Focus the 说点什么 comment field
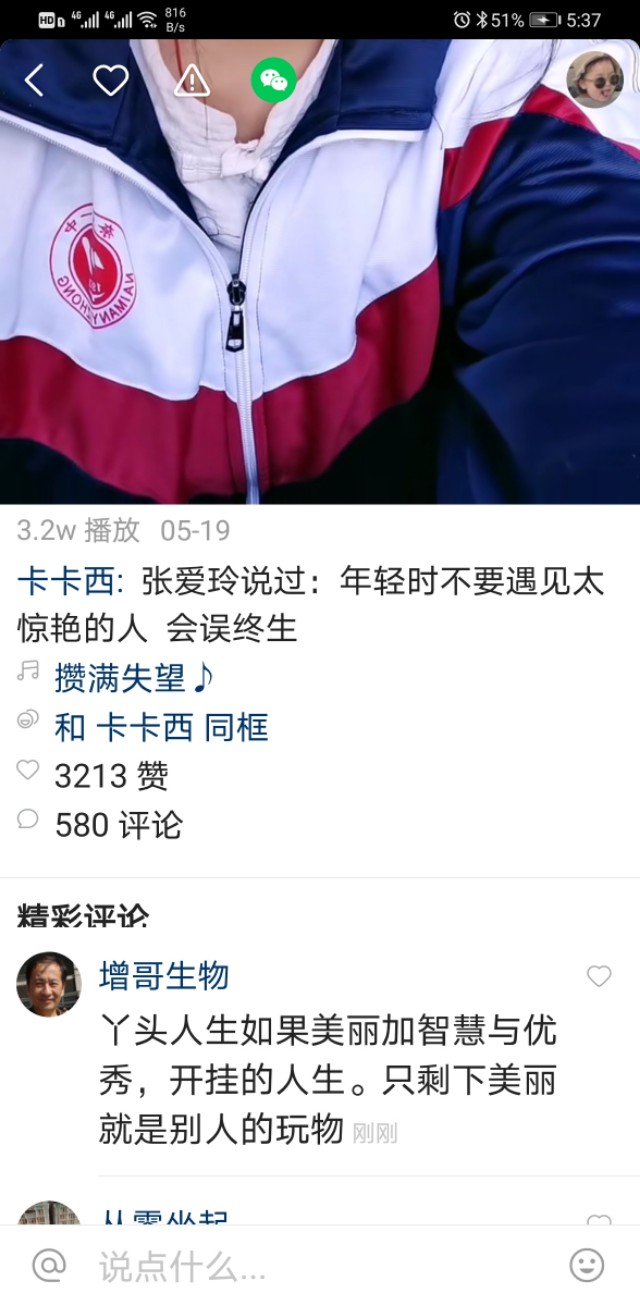This screenshot has width=640, height=1306. click(300, 1266)
